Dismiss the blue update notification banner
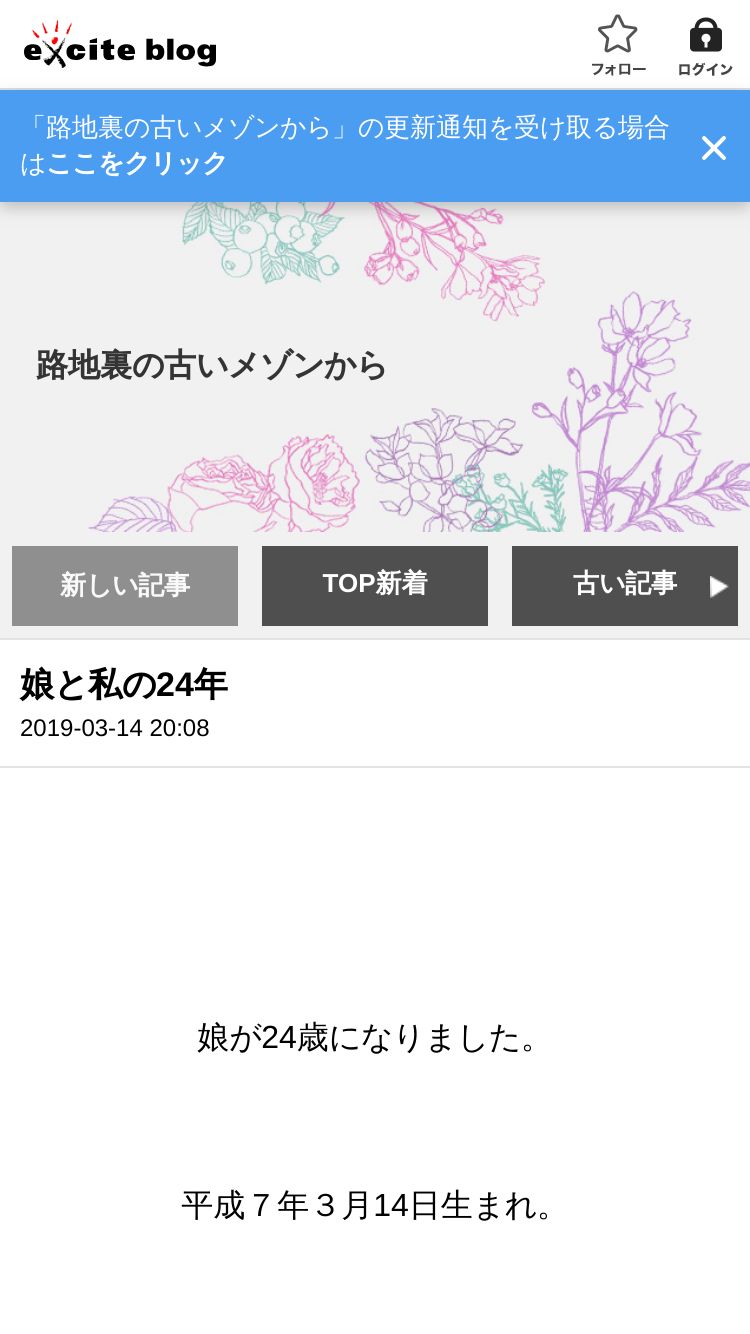Screen dimensions: 750x1334 pyautogui.click(x=714, y=148)
